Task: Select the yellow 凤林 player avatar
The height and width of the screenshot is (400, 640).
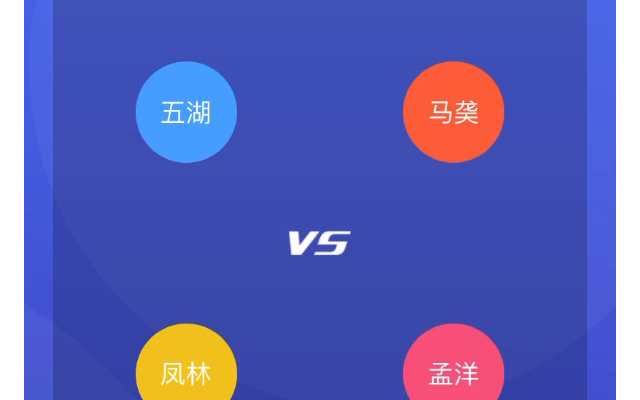Action: click(186, 370)
